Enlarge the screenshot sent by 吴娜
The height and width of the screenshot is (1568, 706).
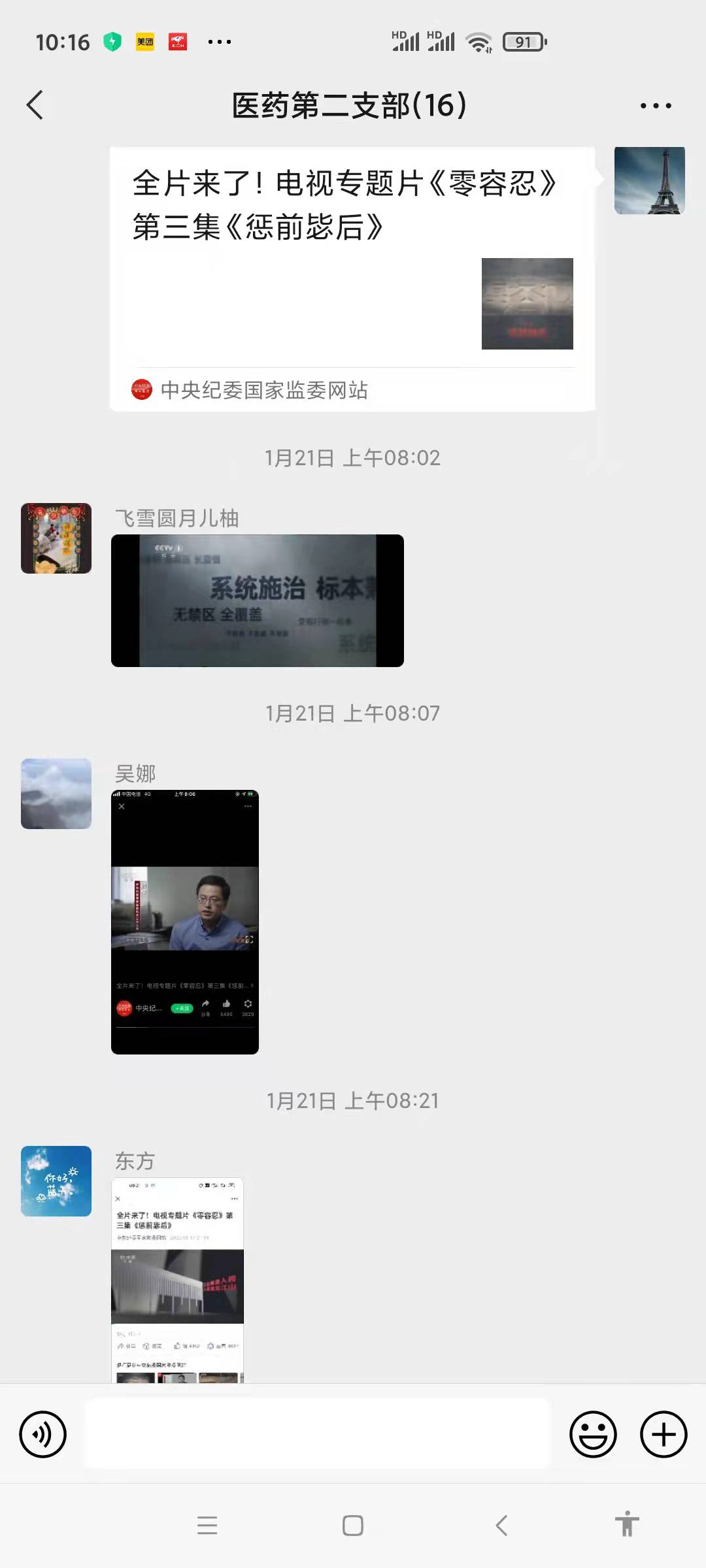tap(185, 922)
